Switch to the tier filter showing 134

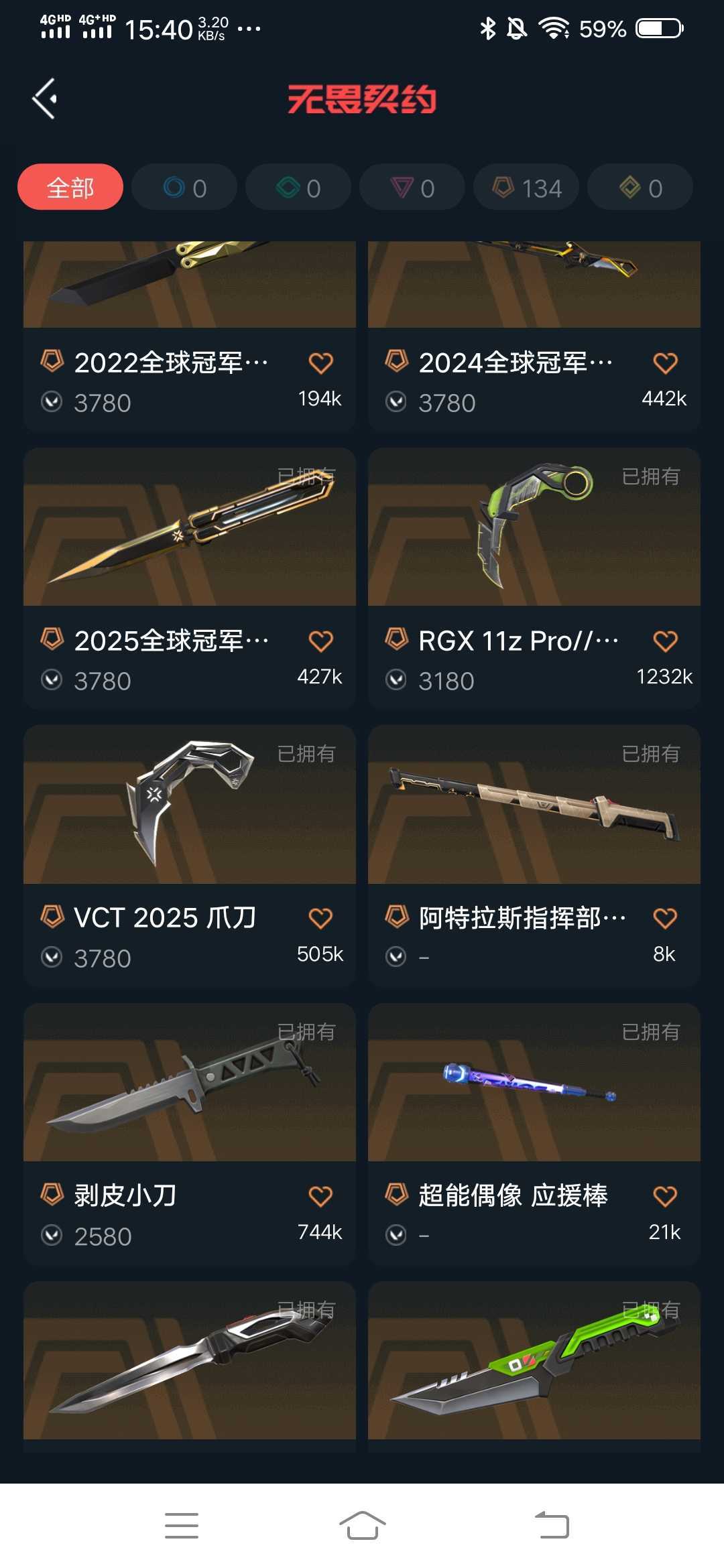coord(526,188)
